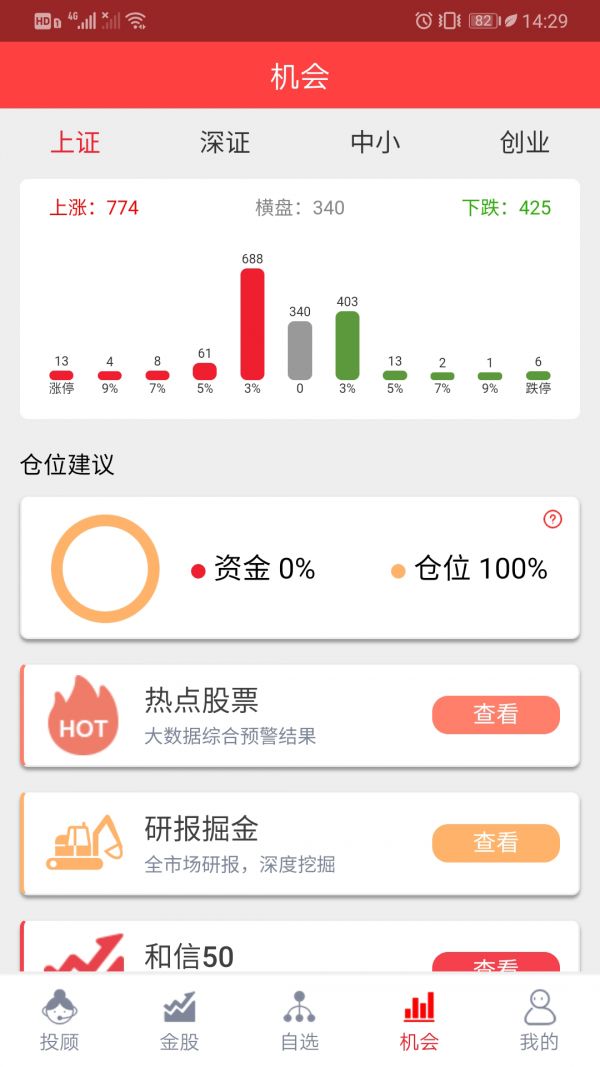This screenshot has height=1067, width=600.
Task: Open the 自选 watchlist tab
Action: pyautogui.click(x=300, y=1020)
